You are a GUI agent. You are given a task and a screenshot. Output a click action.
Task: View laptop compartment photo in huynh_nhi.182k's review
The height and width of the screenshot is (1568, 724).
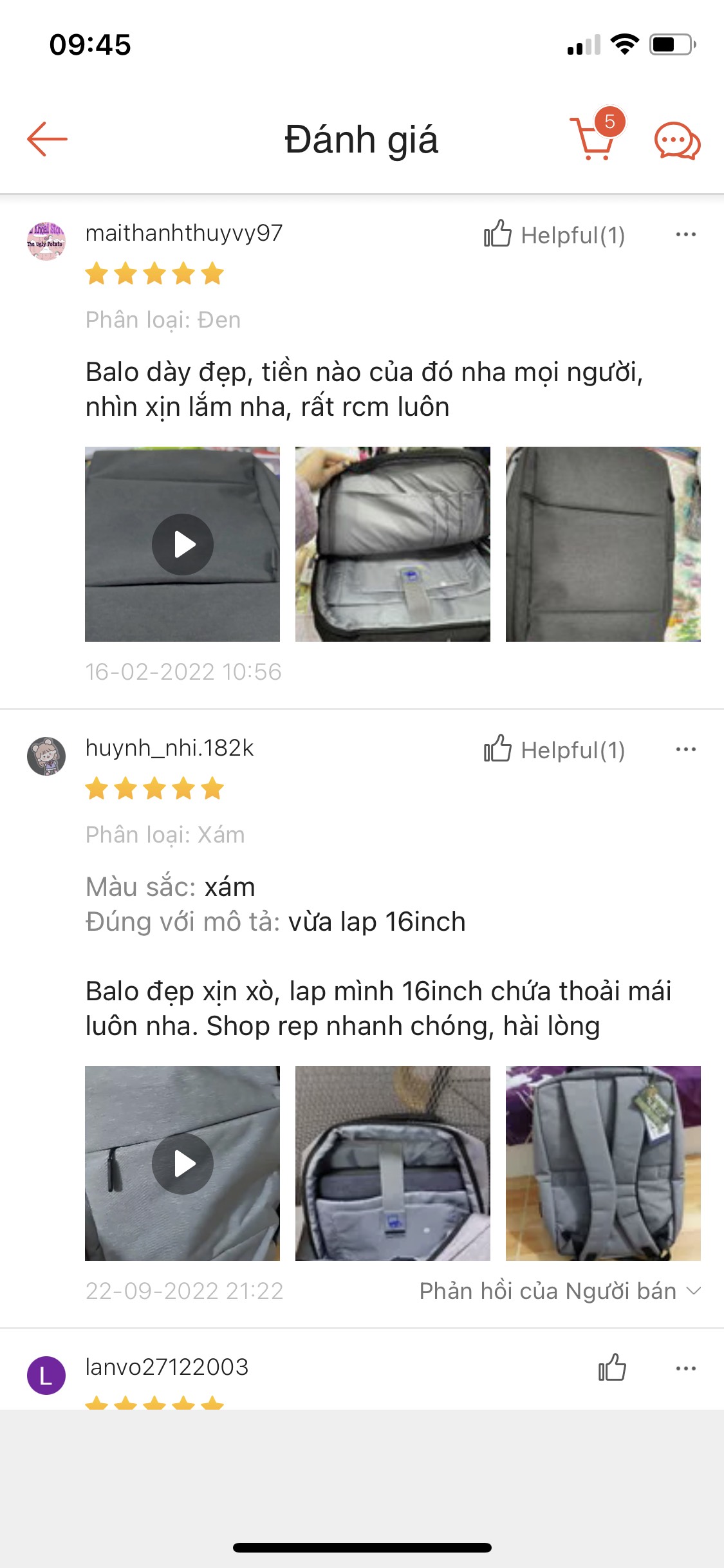coord(393,1164)
